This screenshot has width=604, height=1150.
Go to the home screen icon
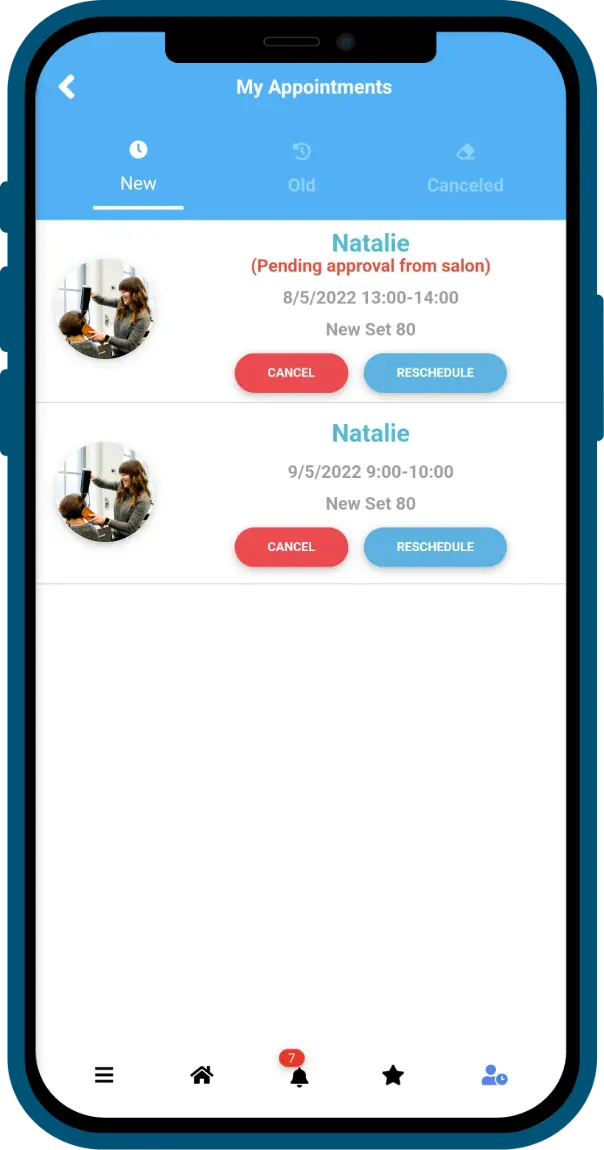[202, 1076]
